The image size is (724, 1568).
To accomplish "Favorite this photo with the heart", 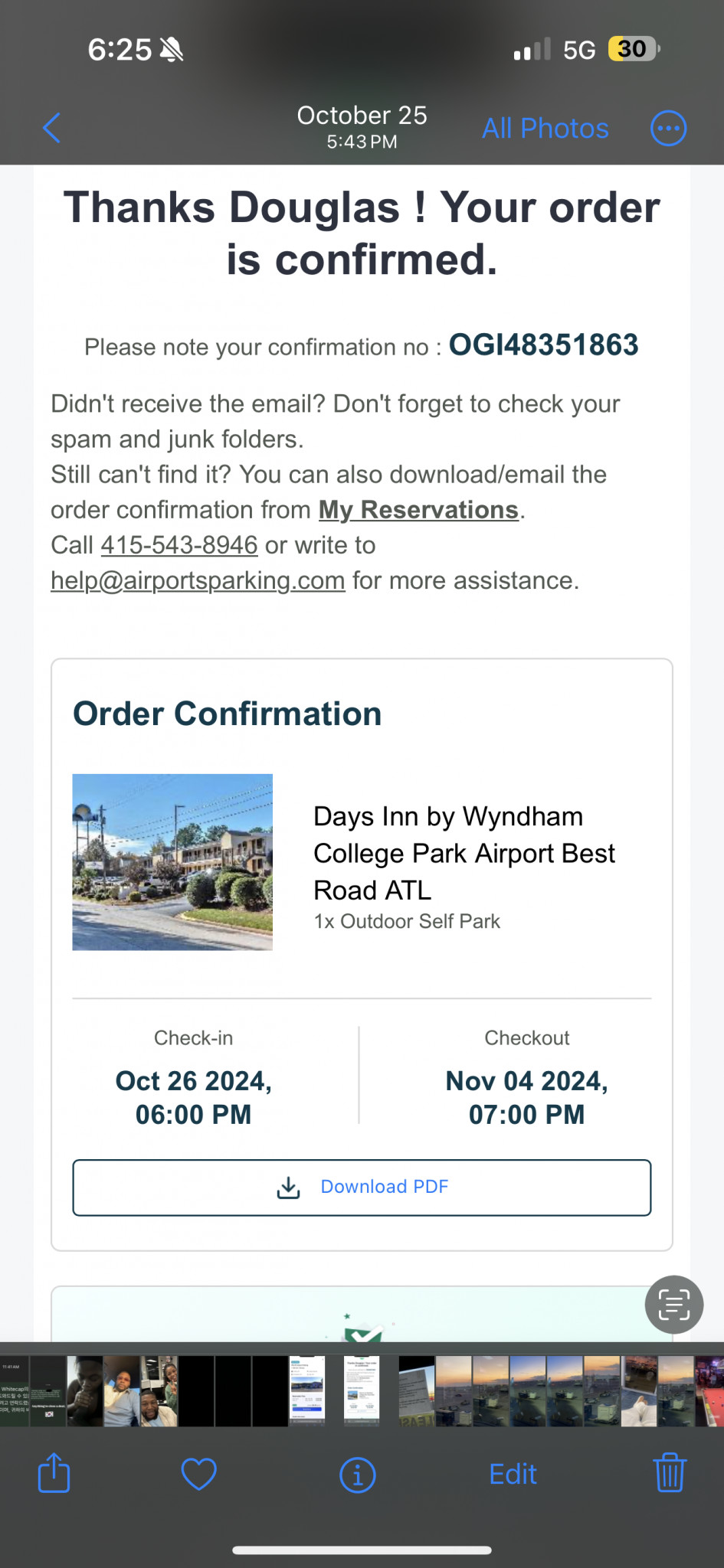I will pos(198,1473).
